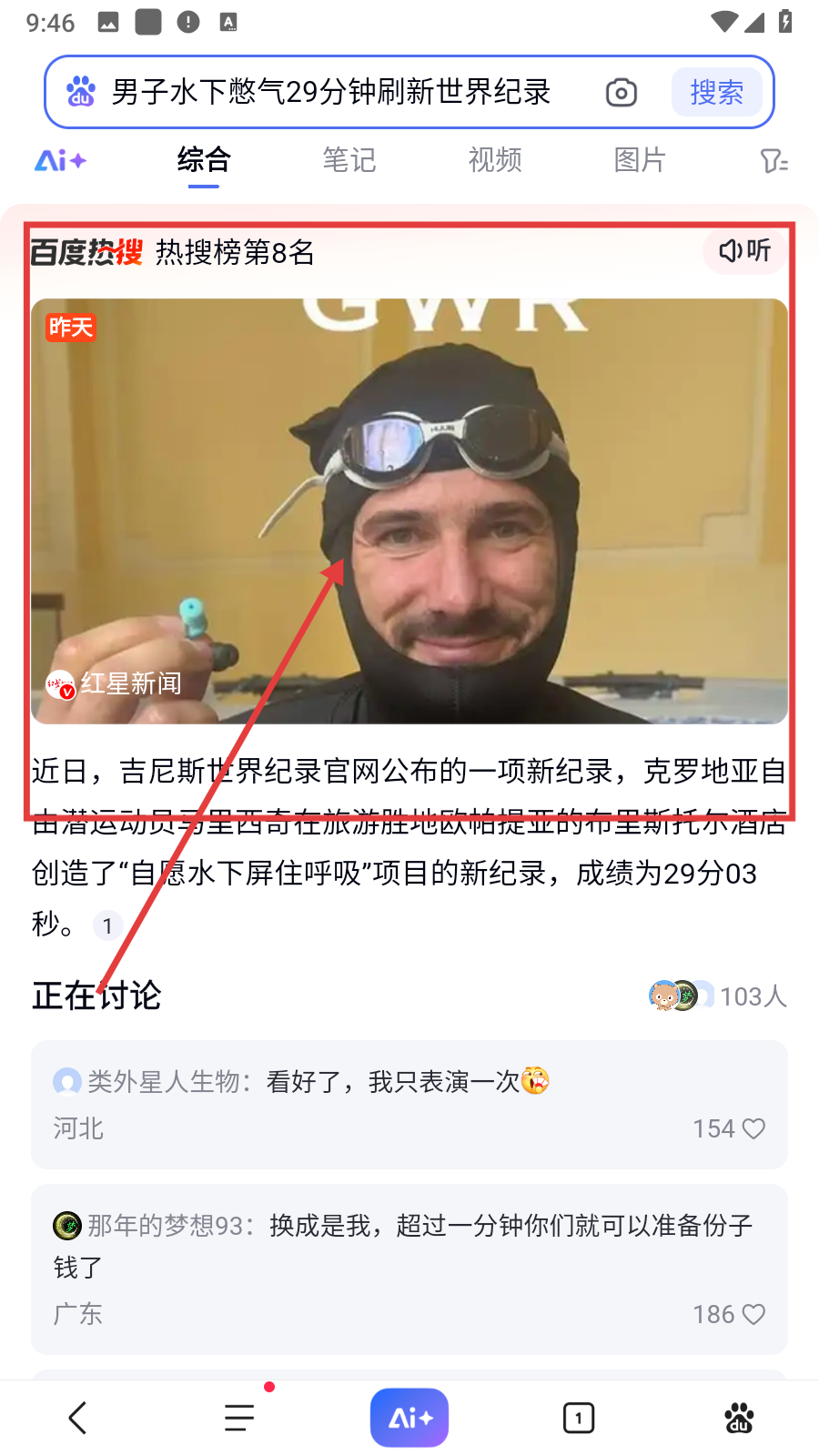
Task: Open citation number 1 reference
Action: click(x=107, y=926)
